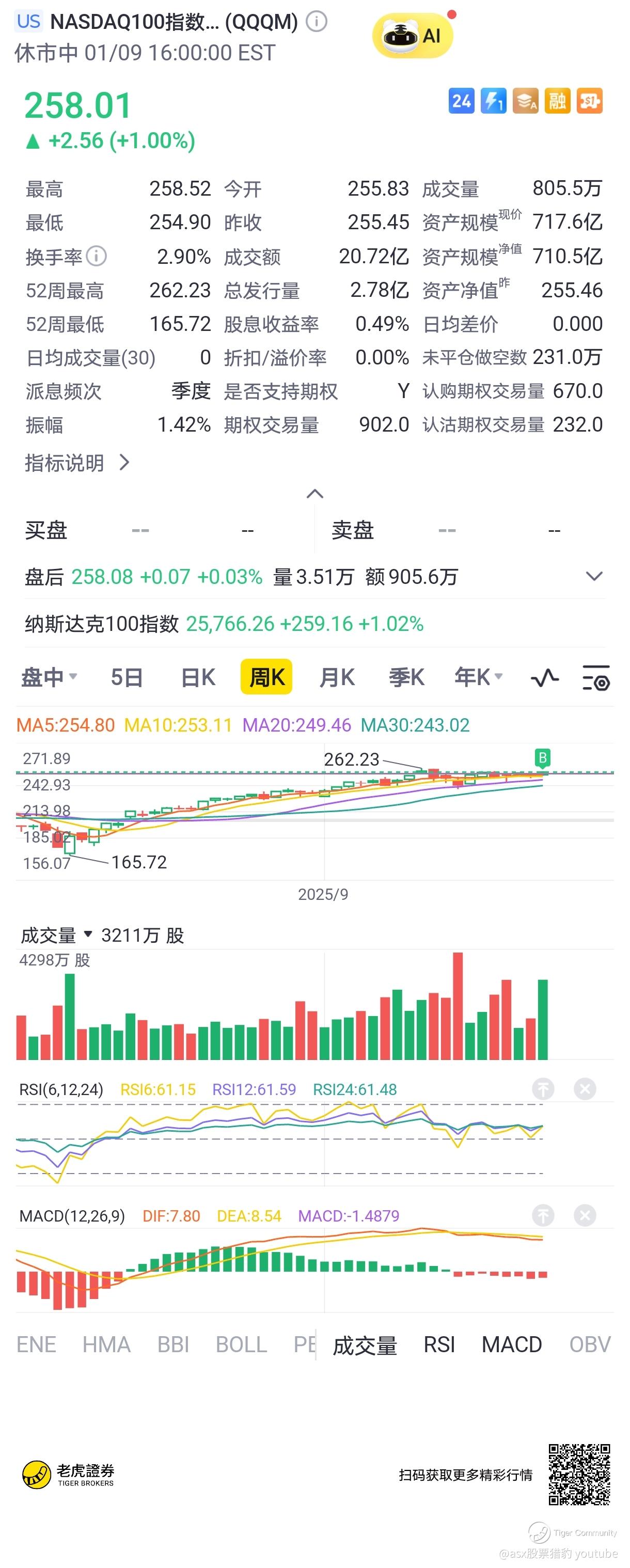630x1568 pixels.
Task: Tap the info icon next to 换手率
Action: coord(96,256)
